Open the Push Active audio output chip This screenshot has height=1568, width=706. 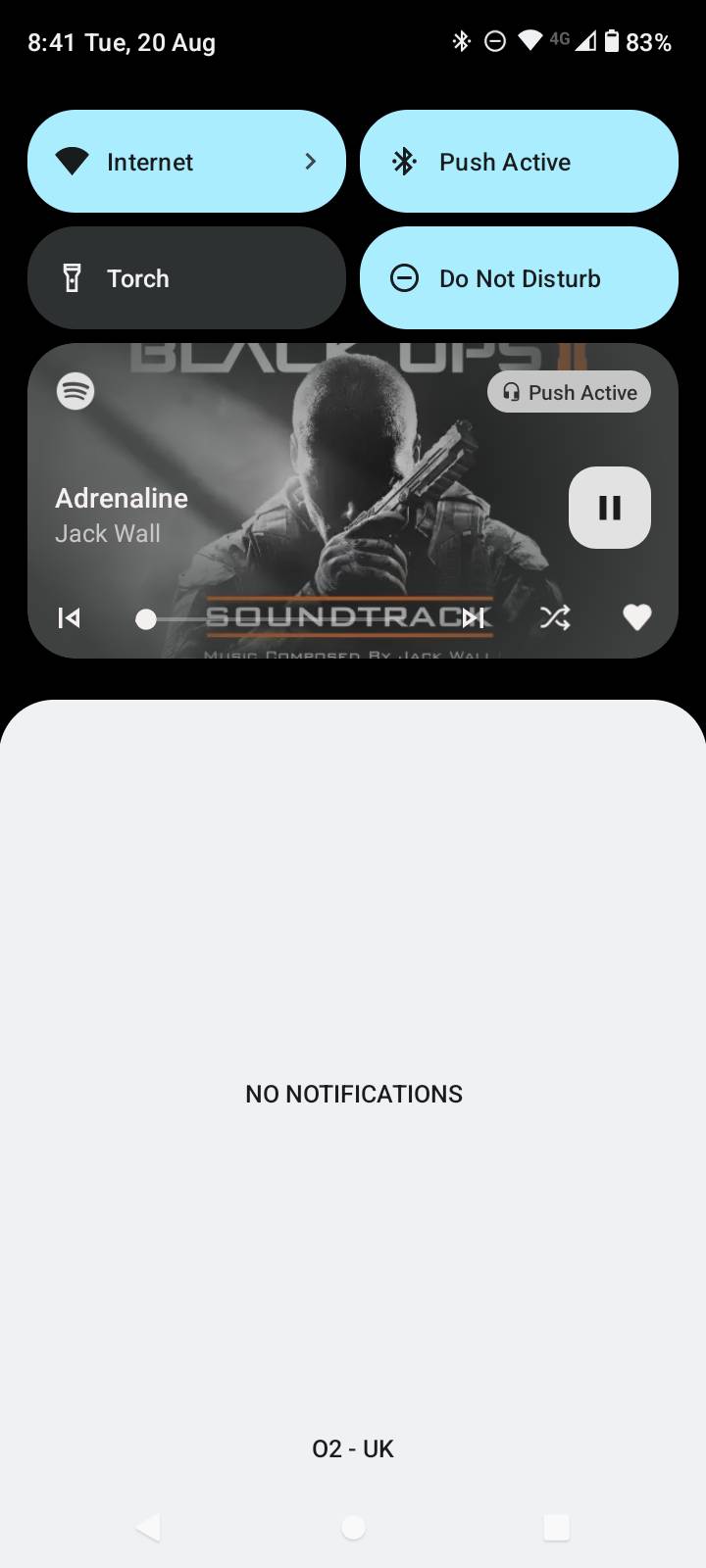pyautogui.click(x=569, y=392)
